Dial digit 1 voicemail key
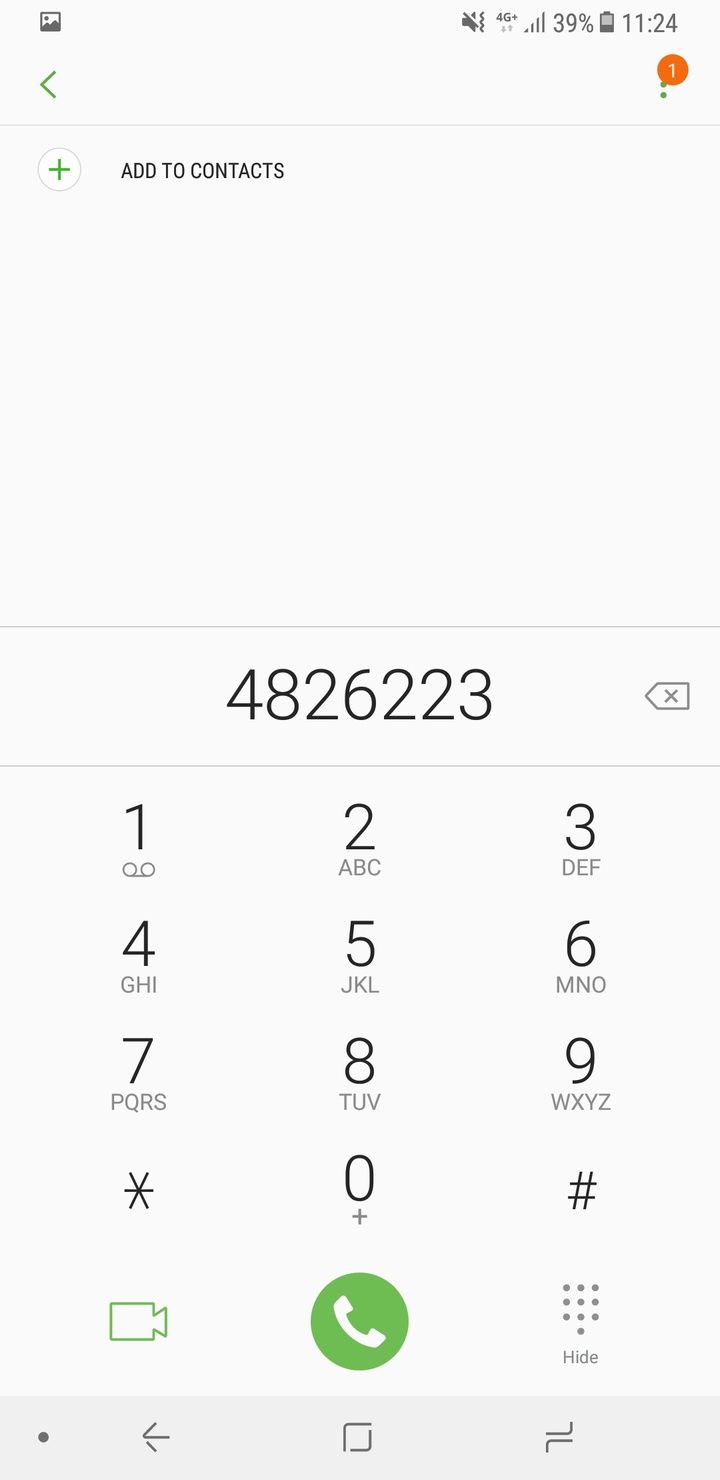Image resolution: width=720 pixels, height=1480 pixels. (138, 840)
